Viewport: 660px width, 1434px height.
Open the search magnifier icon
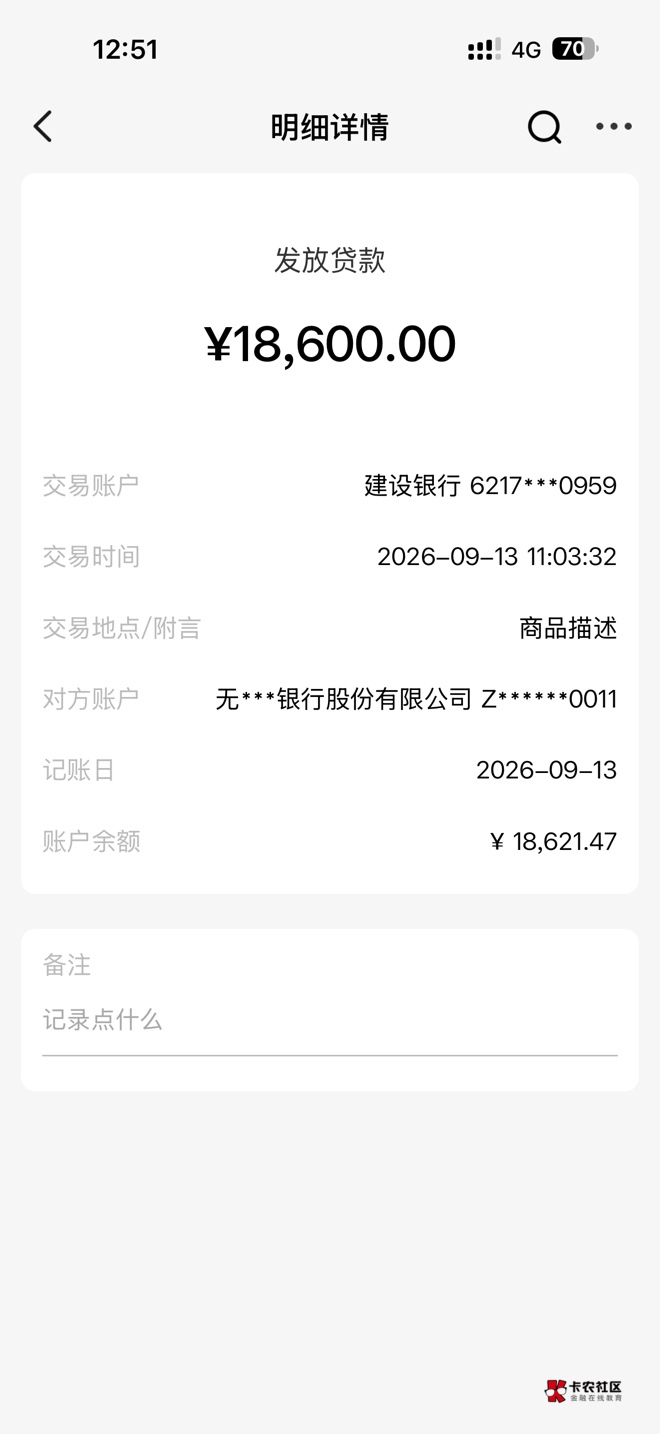click(545, 127)
